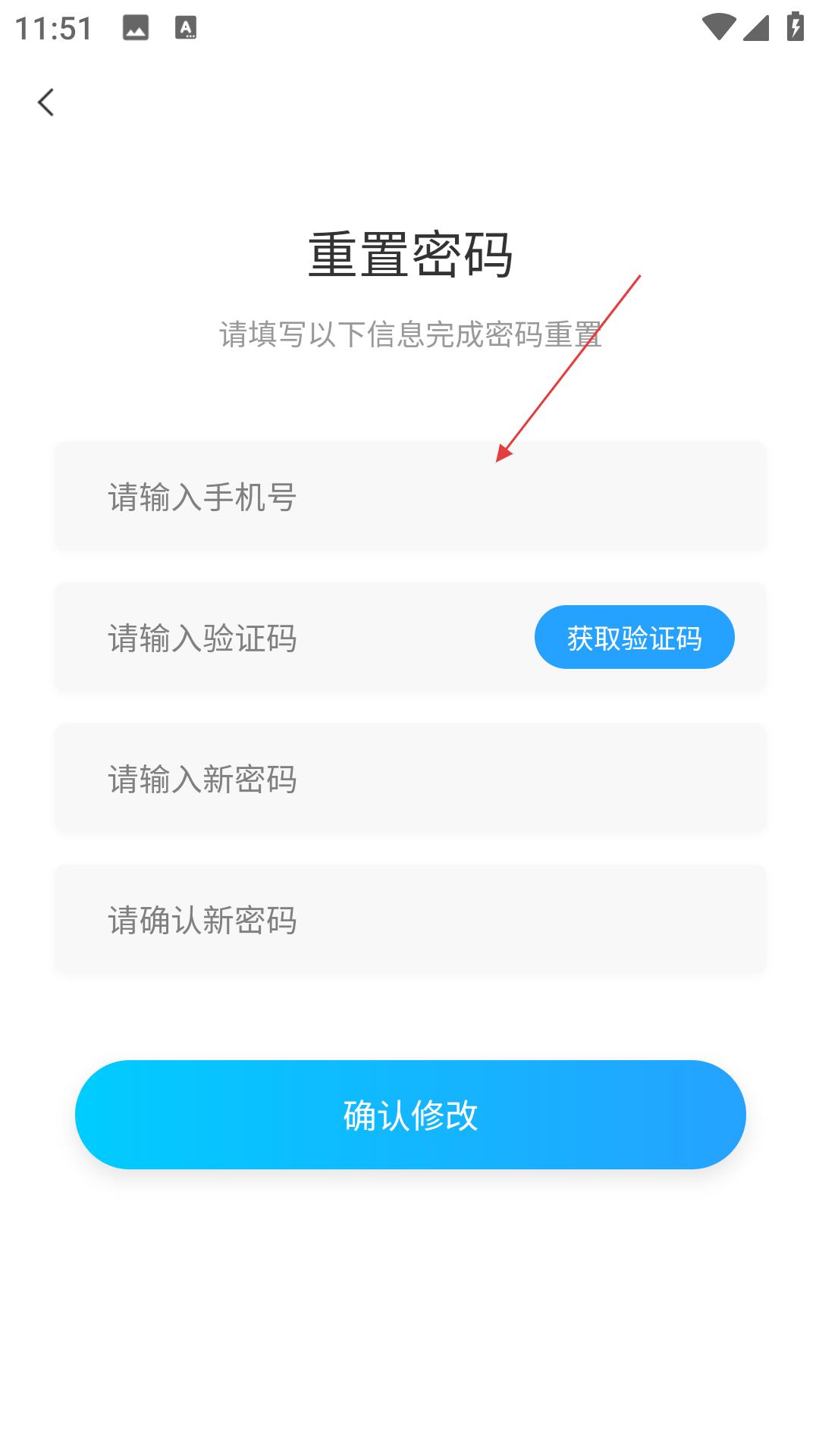Tap 获取验证码 to get a code
Screen dimensions: 819x1456
click(x=634, y=637)
